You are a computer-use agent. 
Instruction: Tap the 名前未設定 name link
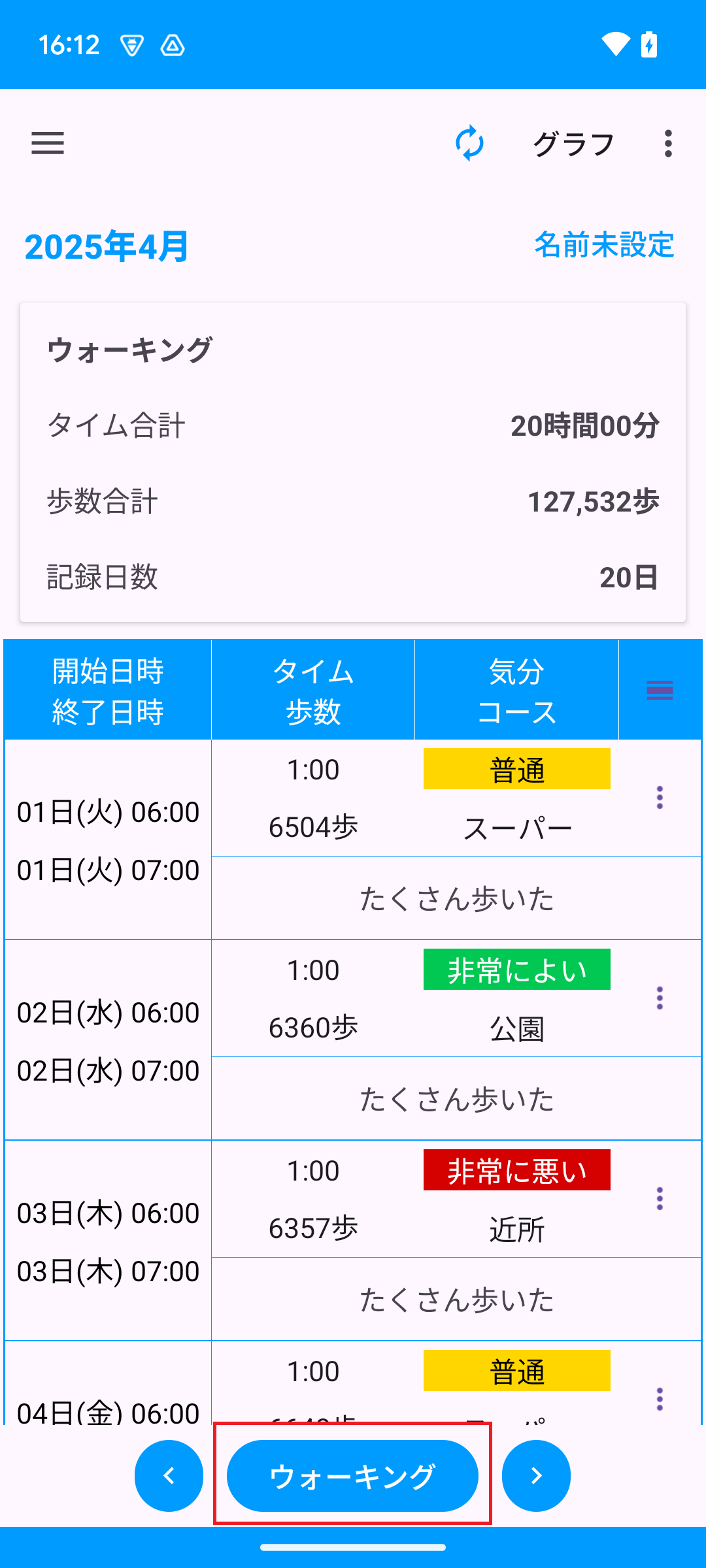click(x=604, y=245)
